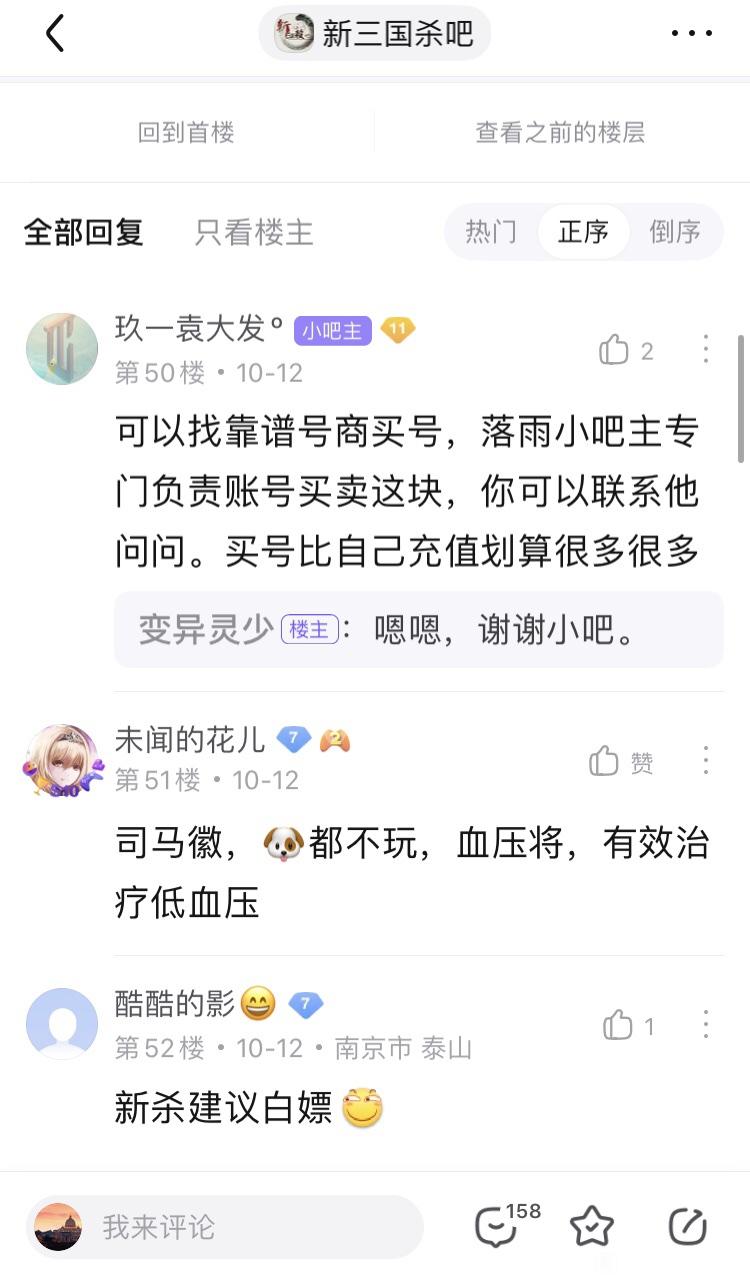Tap 查看之前的楼层 to load earlier floors
Screen dimensions: 750x1283
(560, 132)
